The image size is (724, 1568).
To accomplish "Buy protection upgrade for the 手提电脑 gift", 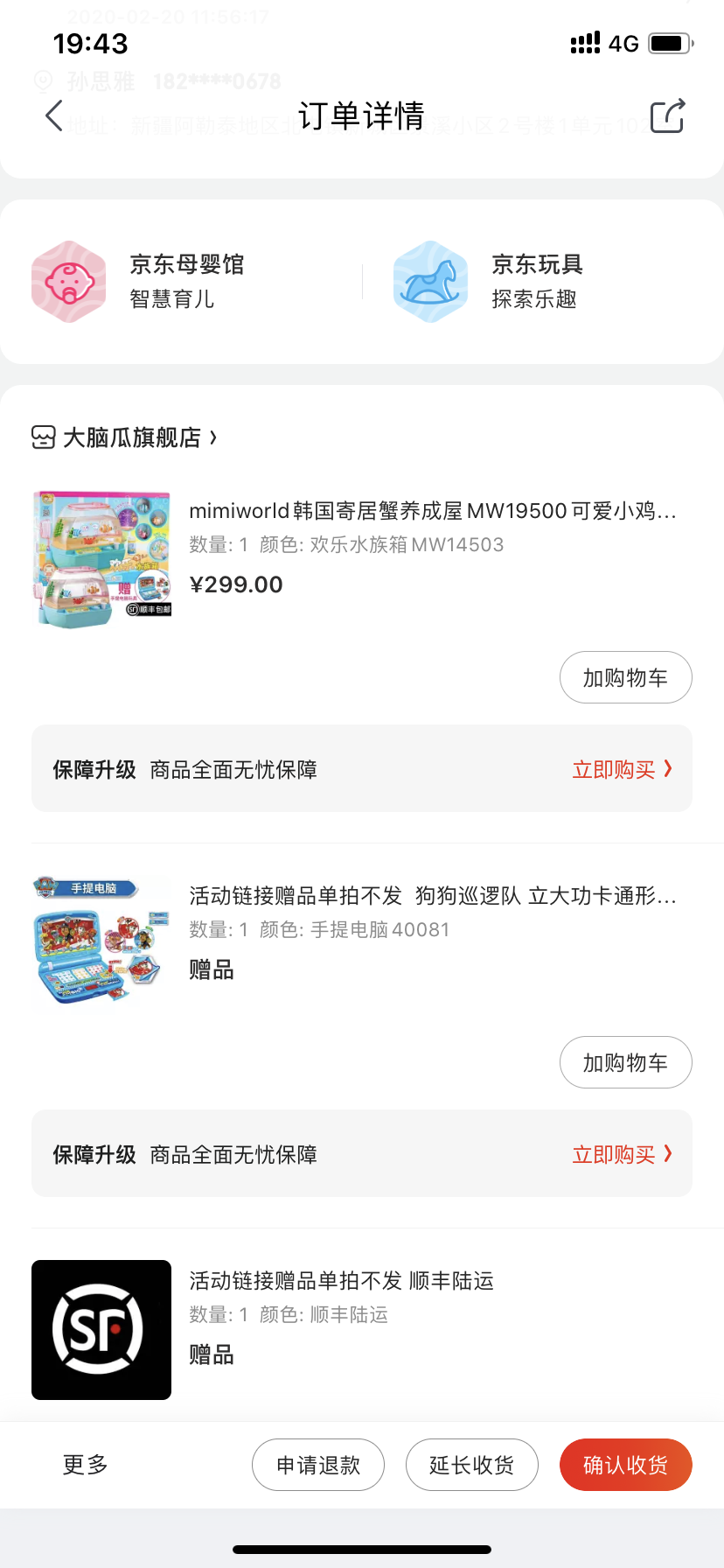I will [x=621, y=1154].
